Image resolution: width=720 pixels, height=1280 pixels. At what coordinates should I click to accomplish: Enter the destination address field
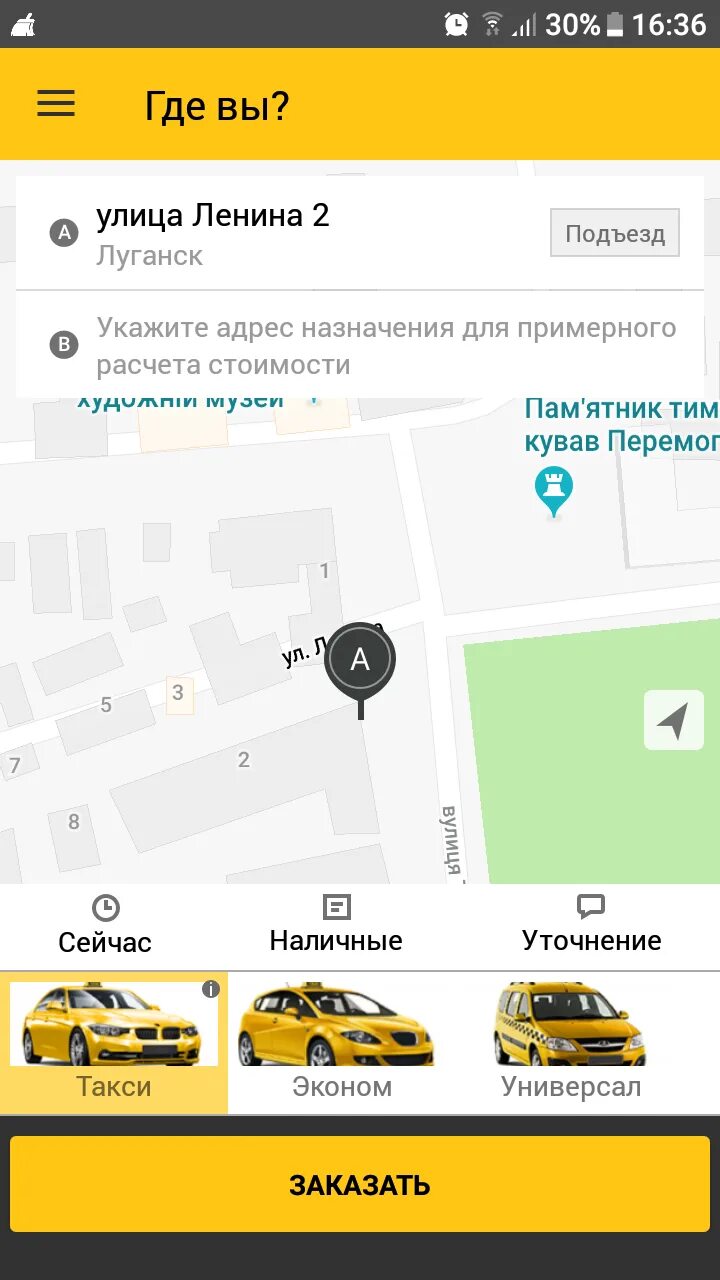click(360, 345)
